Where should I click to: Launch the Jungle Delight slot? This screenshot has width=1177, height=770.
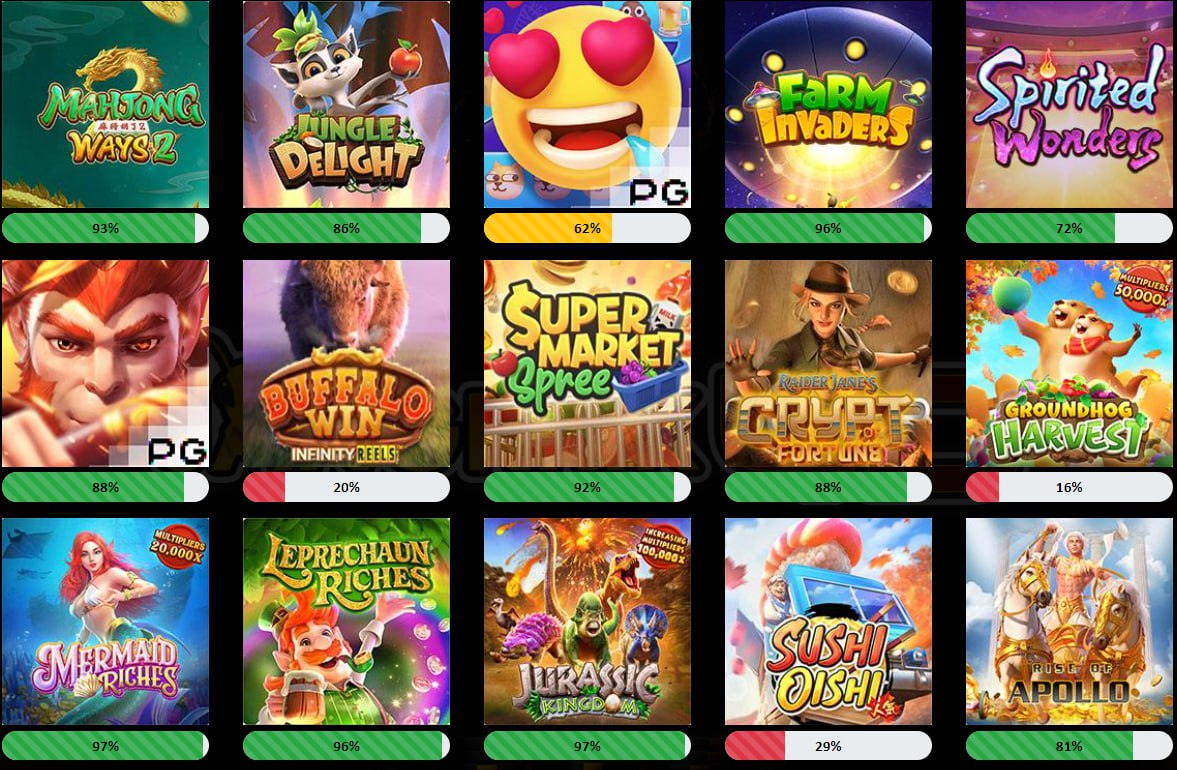[x=346, y=104]
